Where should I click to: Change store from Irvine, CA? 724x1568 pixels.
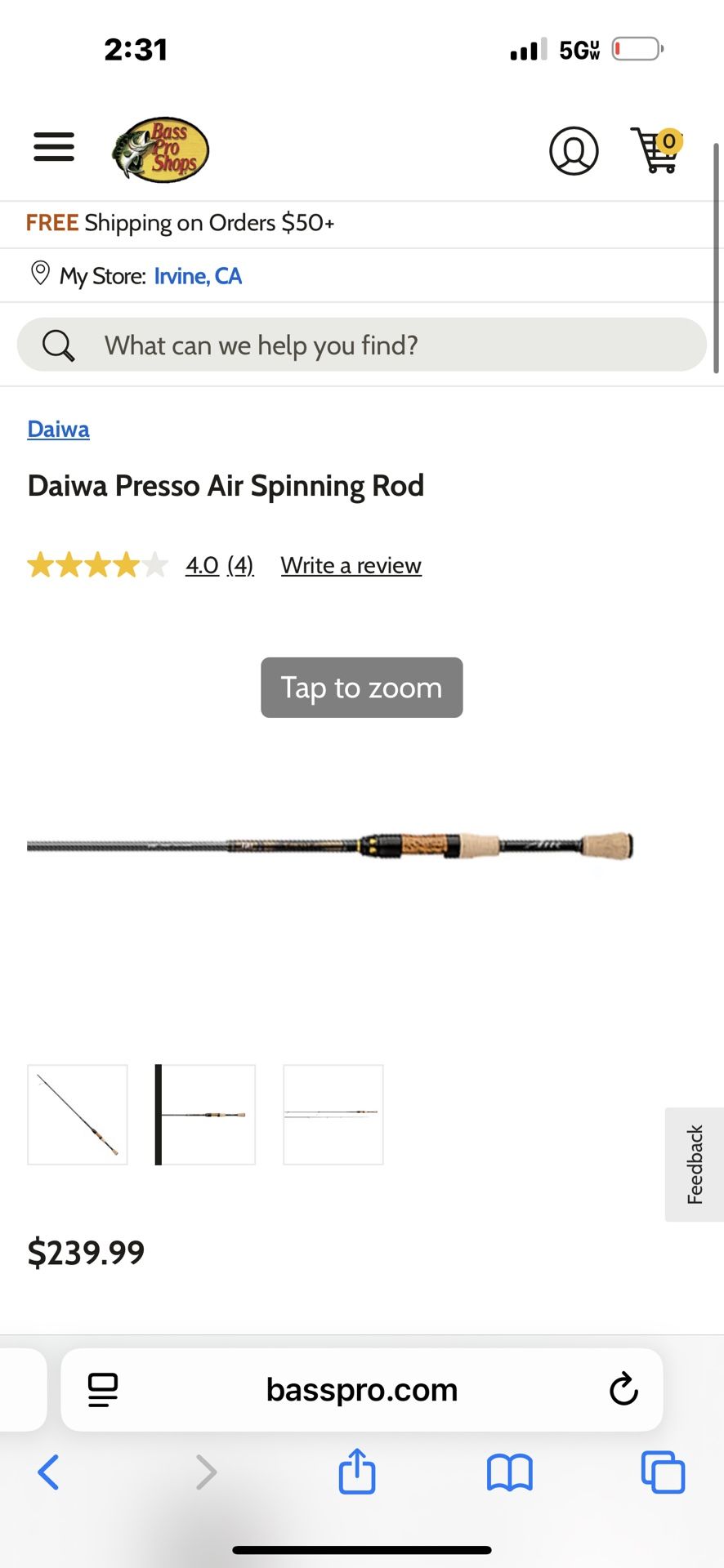point(198,276)
